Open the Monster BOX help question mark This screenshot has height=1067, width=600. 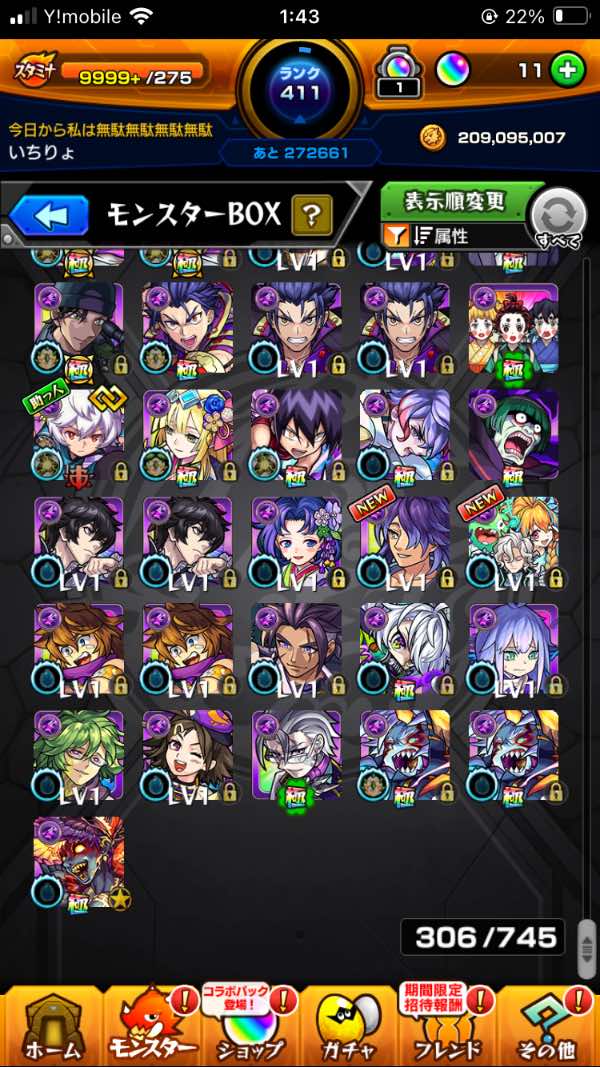tap(312, 215)
